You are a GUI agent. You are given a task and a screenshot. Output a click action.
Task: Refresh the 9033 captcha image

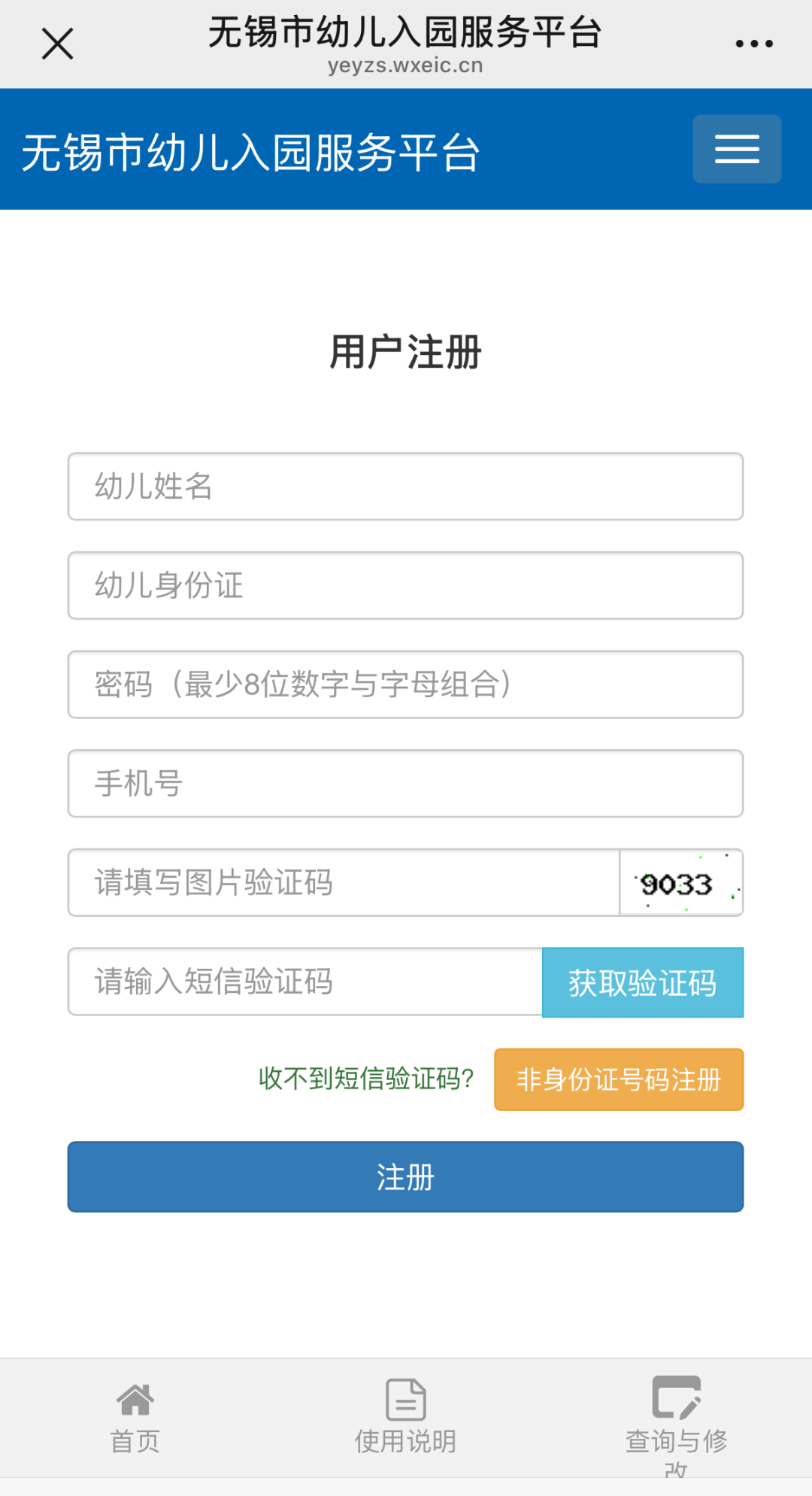point(681,883)
